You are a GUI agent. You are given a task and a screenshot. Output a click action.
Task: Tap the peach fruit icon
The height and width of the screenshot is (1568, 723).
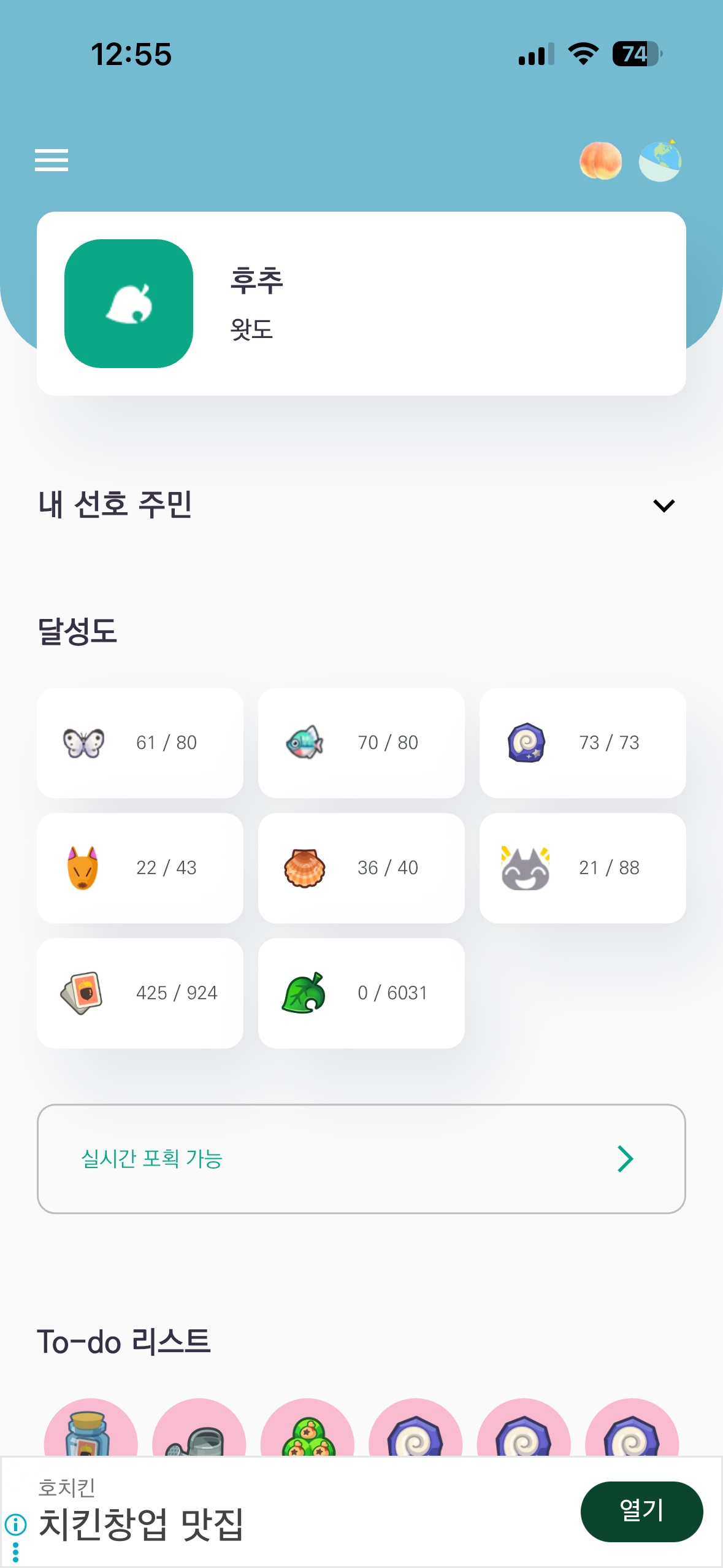pos(600,161)
